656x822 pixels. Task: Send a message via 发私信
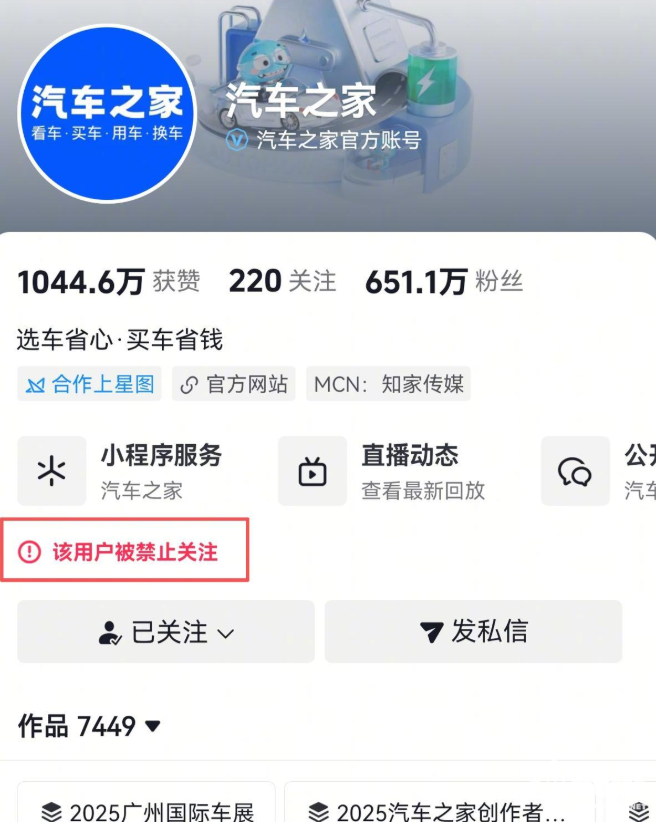(x=473, y=632)
